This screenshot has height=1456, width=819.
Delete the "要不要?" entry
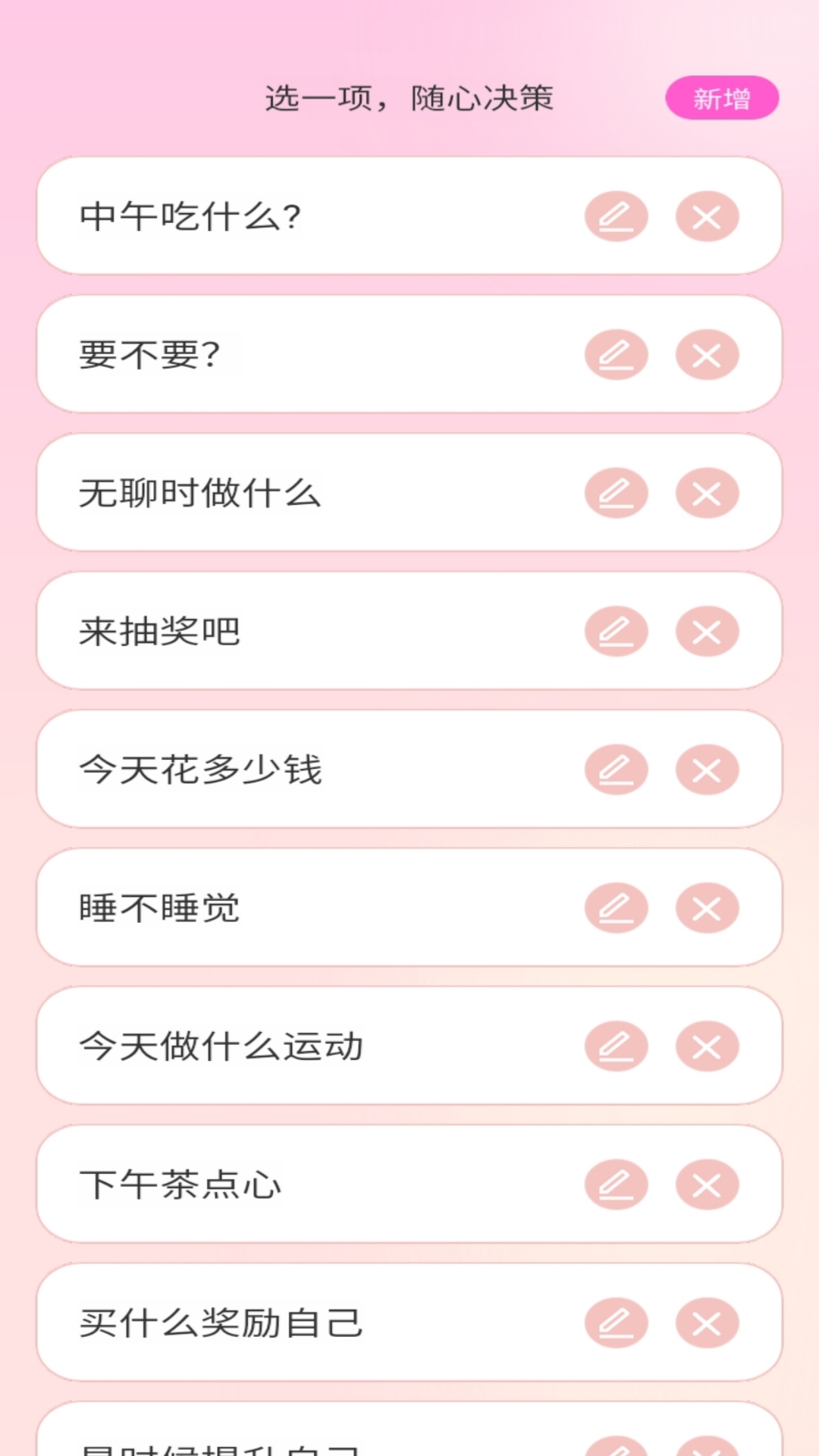click(708, 354)
